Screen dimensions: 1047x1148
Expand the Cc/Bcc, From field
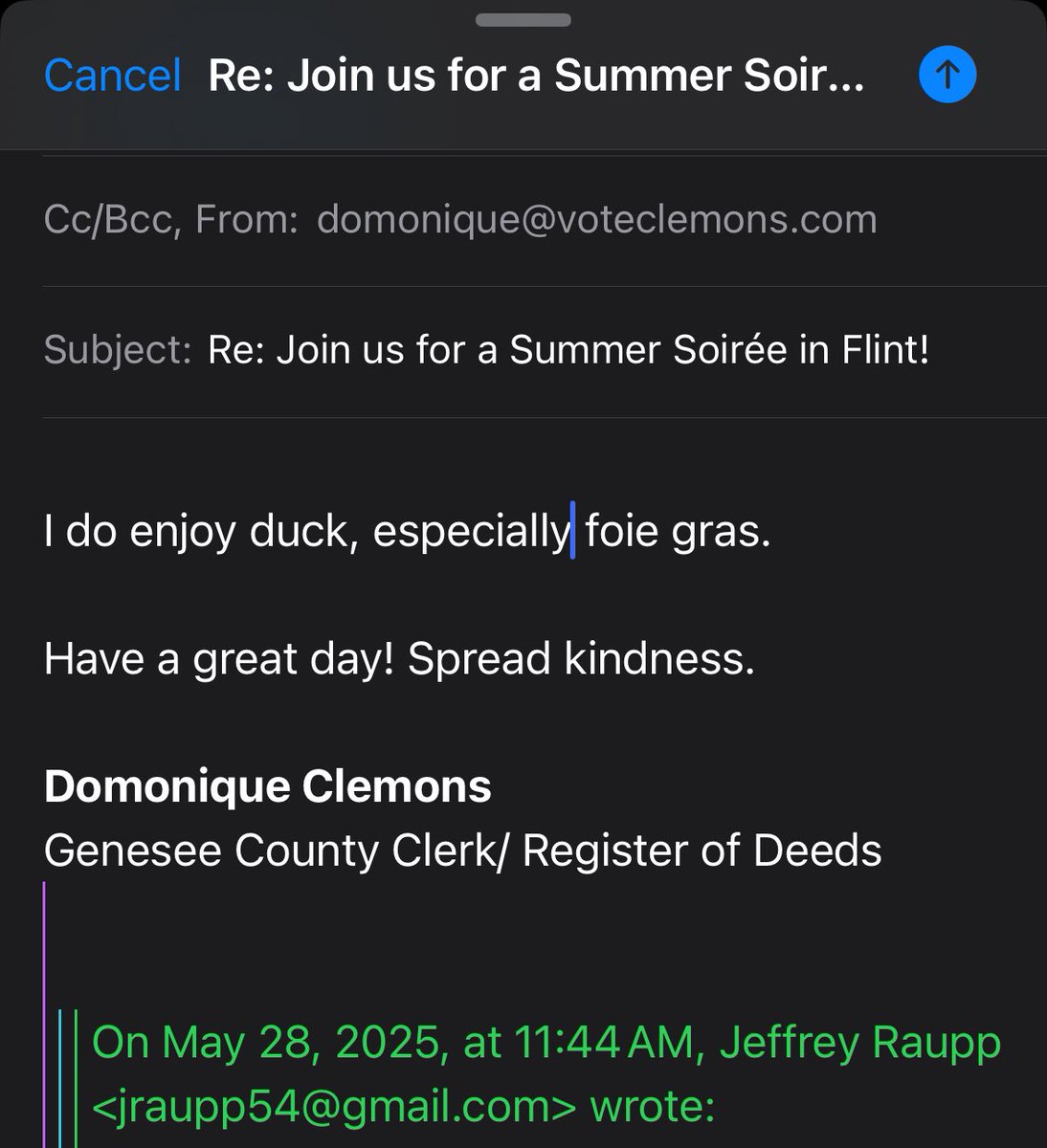point(459,220)
